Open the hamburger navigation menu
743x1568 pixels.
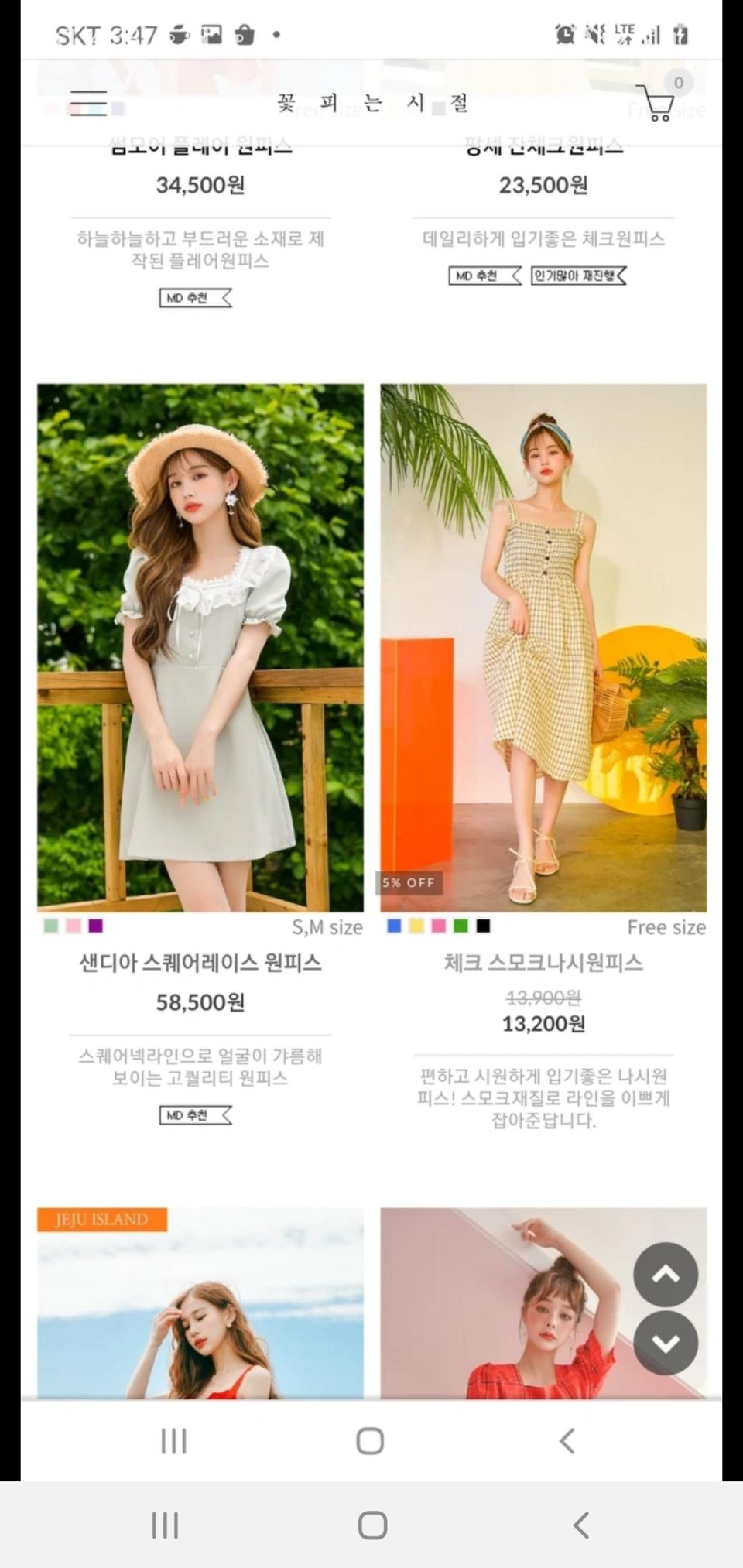(x=87, y=104)
